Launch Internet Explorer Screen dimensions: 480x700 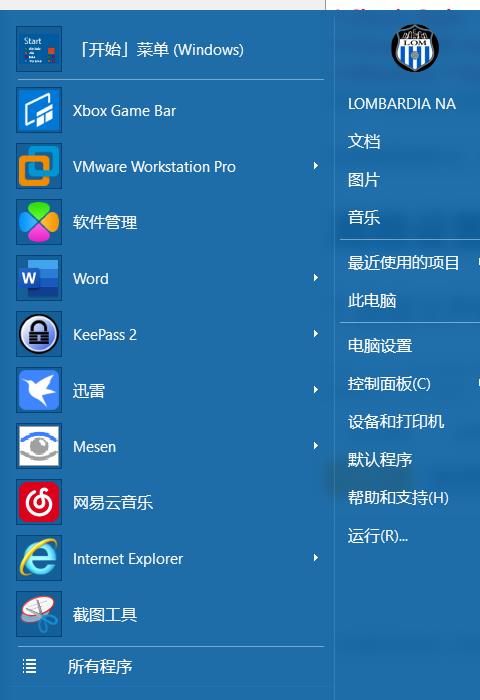pyautogui.click(x=170, y=558)
